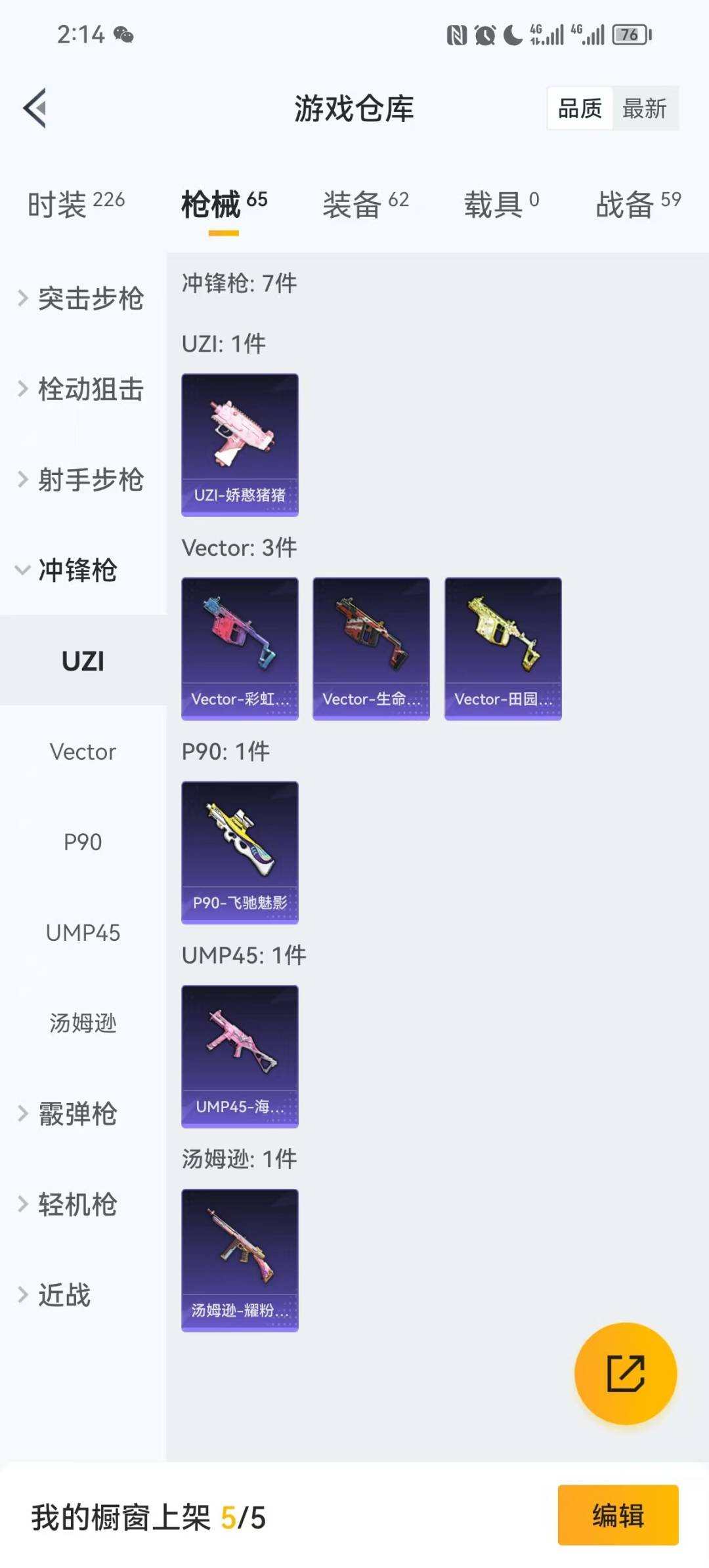Open the P90-飞驰魅影 skin card

[x=240, y=852]
